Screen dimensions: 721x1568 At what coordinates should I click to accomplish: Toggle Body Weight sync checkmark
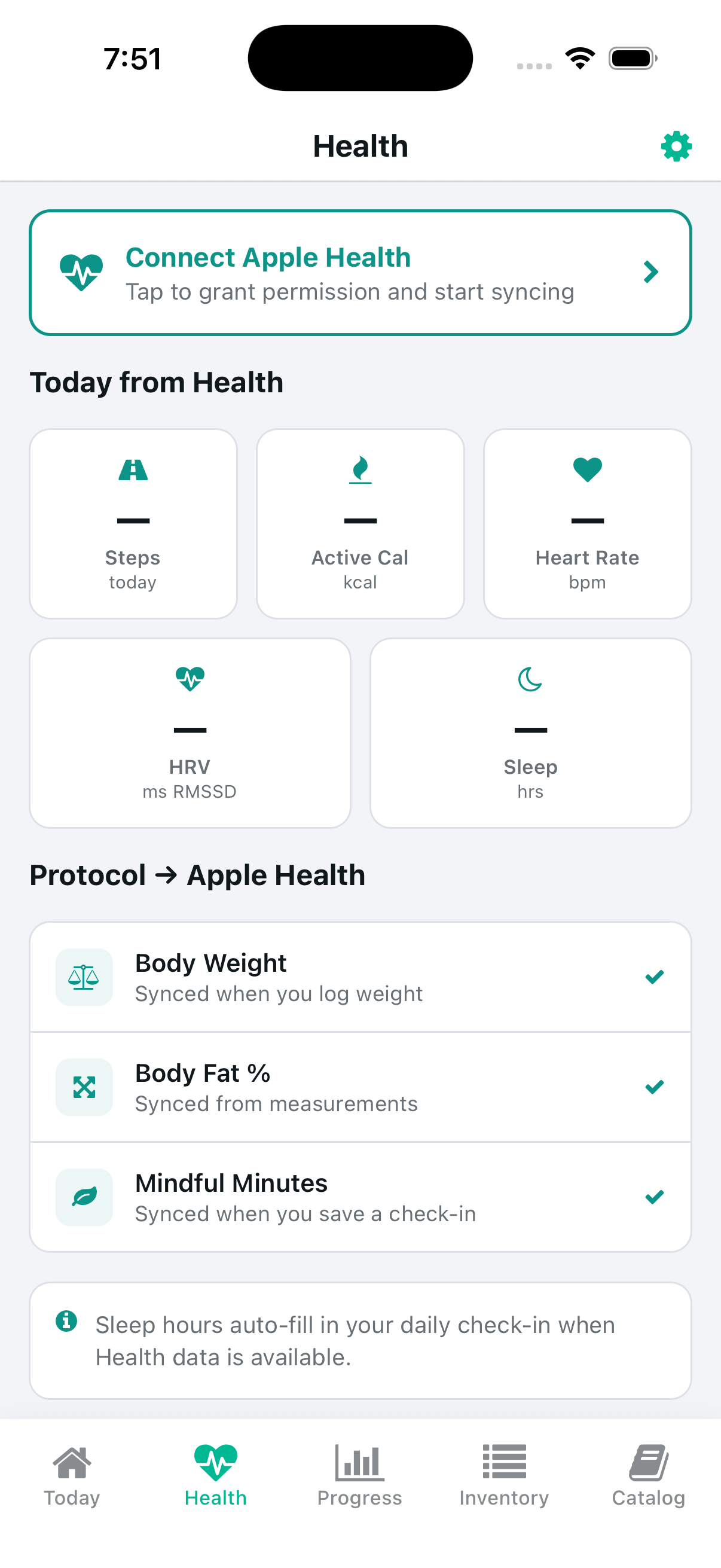point(655,977)
